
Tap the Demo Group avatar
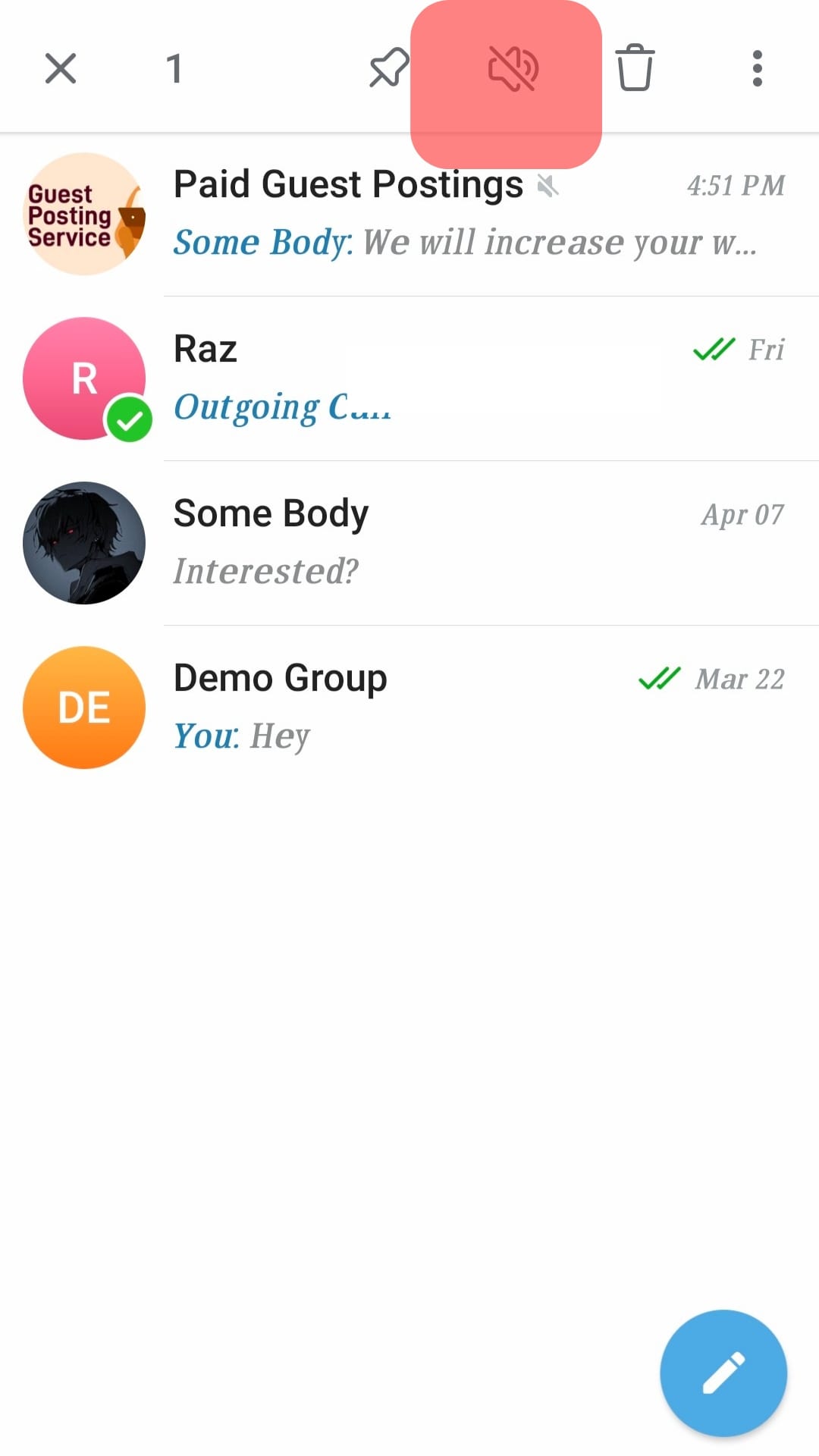tap(83, 707)
